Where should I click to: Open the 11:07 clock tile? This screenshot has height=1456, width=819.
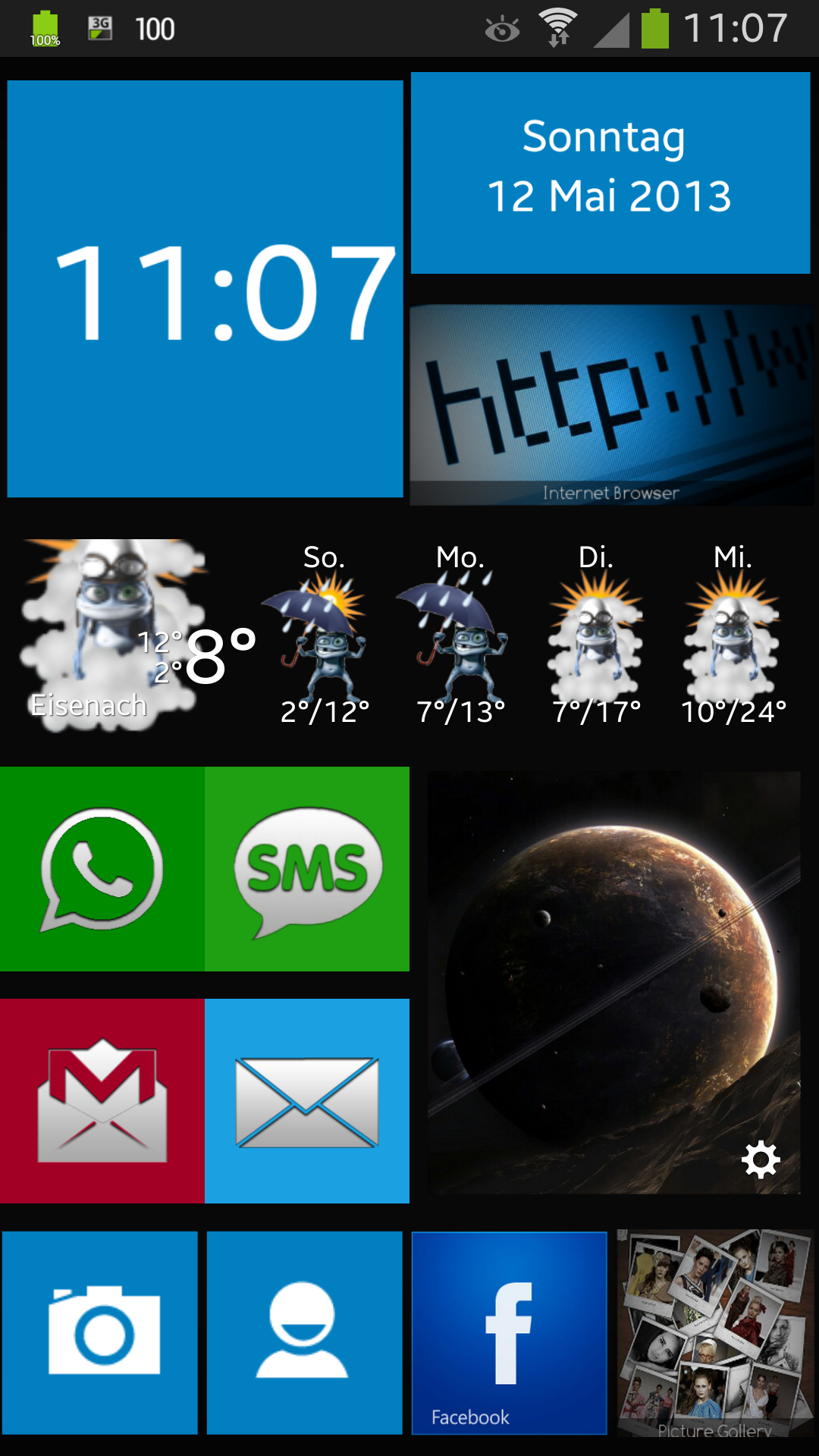click(205, 289)
